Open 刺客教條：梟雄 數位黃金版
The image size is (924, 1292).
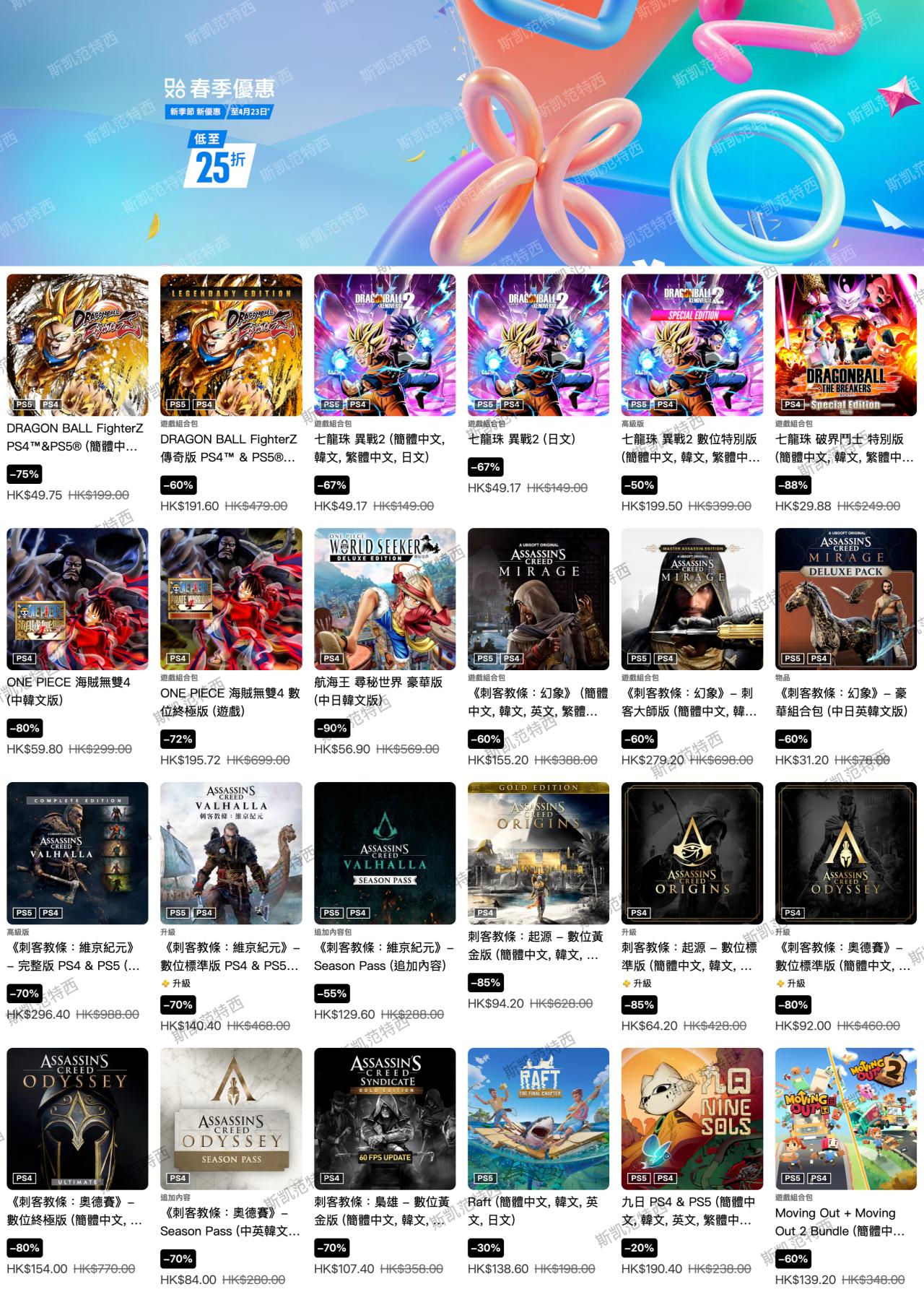(385, 1118)
